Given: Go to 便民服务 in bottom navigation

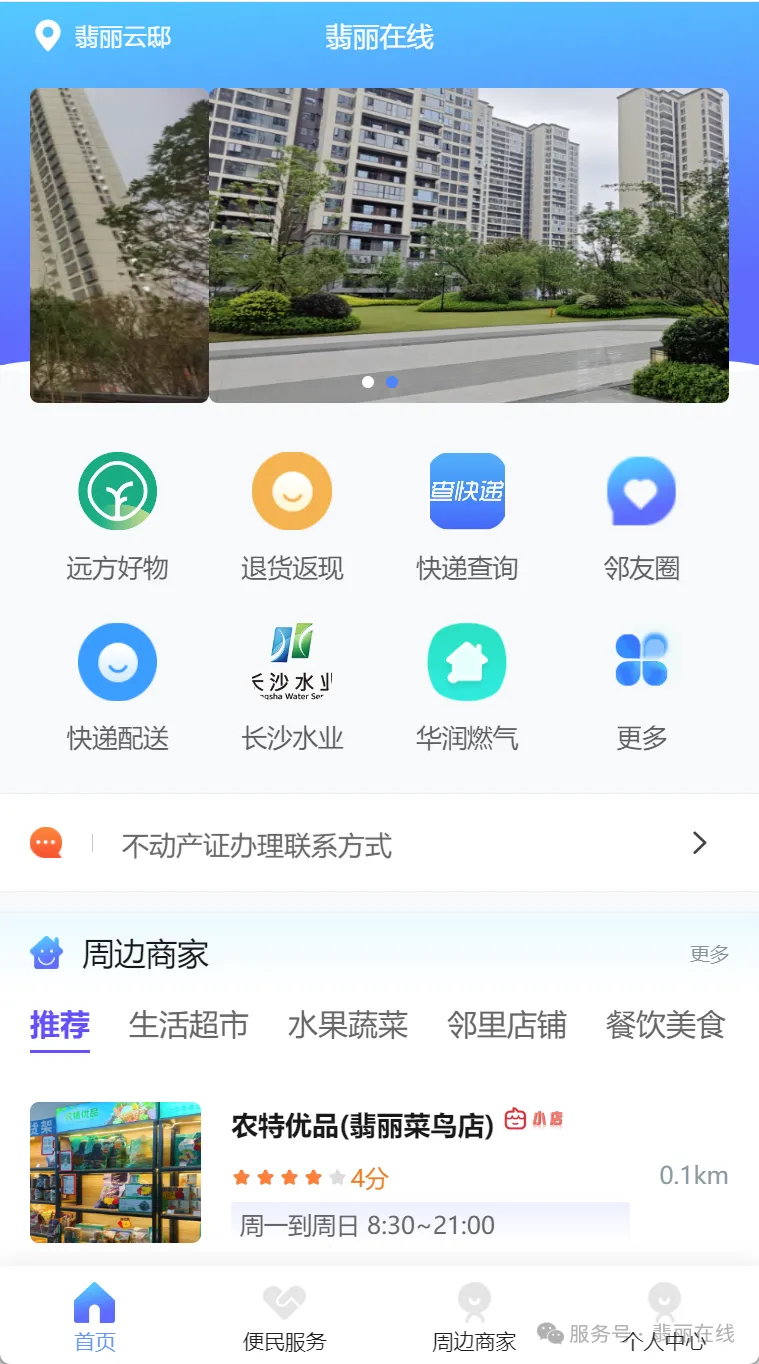Looking at the screenshot, I should [x=285, y=1318].
